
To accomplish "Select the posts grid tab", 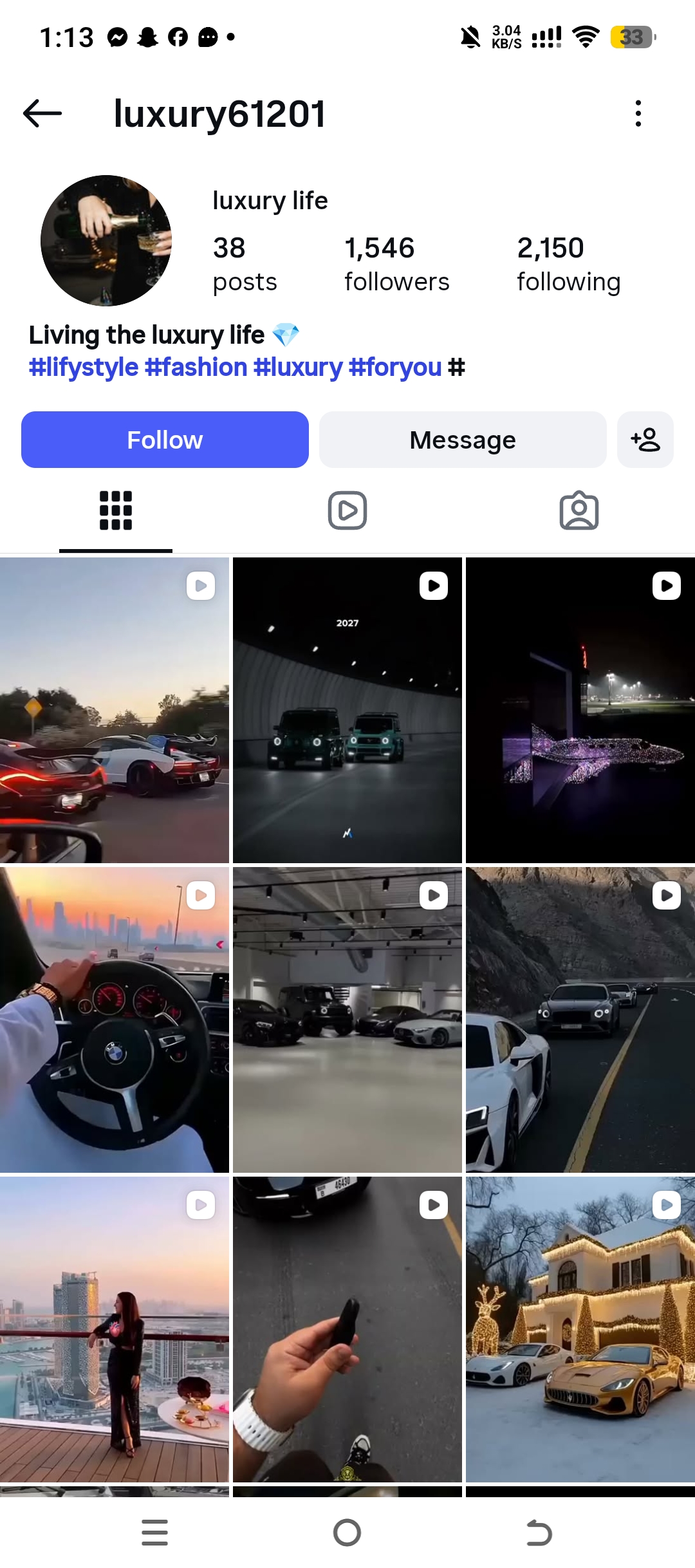I will pos(116,511).
